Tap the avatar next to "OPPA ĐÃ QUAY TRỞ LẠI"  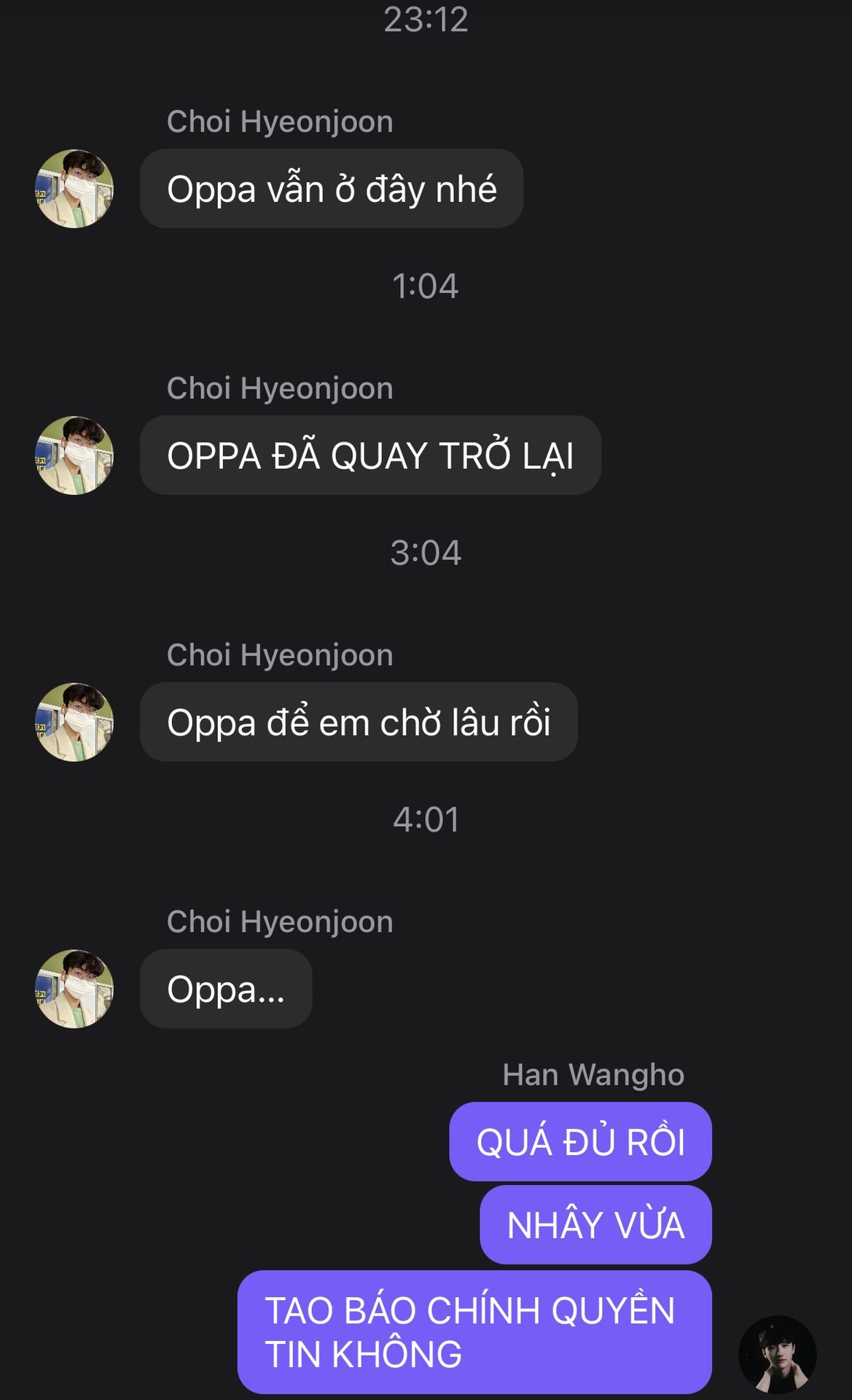tap(74, 456)
